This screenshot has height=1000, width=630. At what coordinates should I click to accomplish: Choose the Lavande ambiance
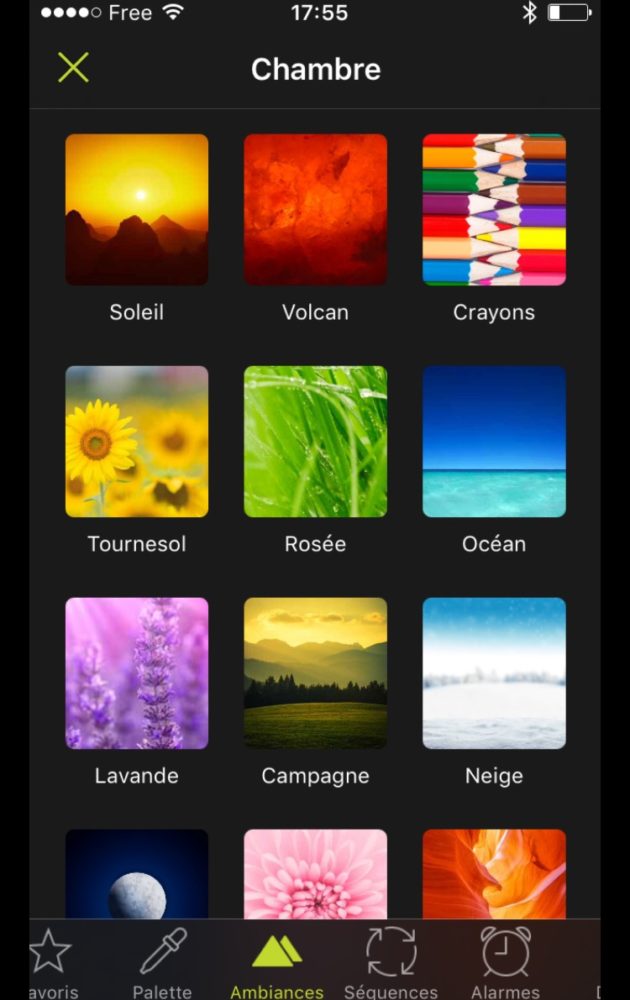click(137, 673)
